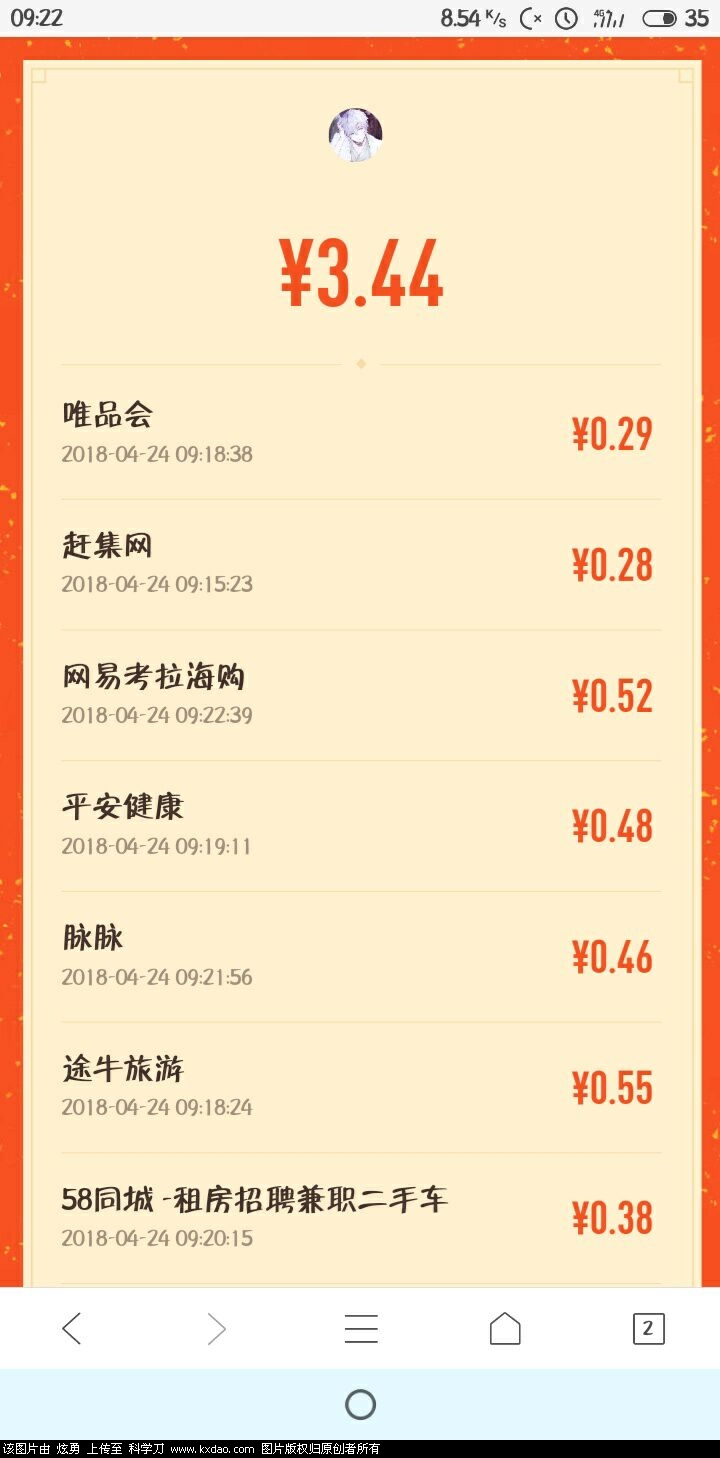Tap the total amount ¥3.44

pos(360,270)
